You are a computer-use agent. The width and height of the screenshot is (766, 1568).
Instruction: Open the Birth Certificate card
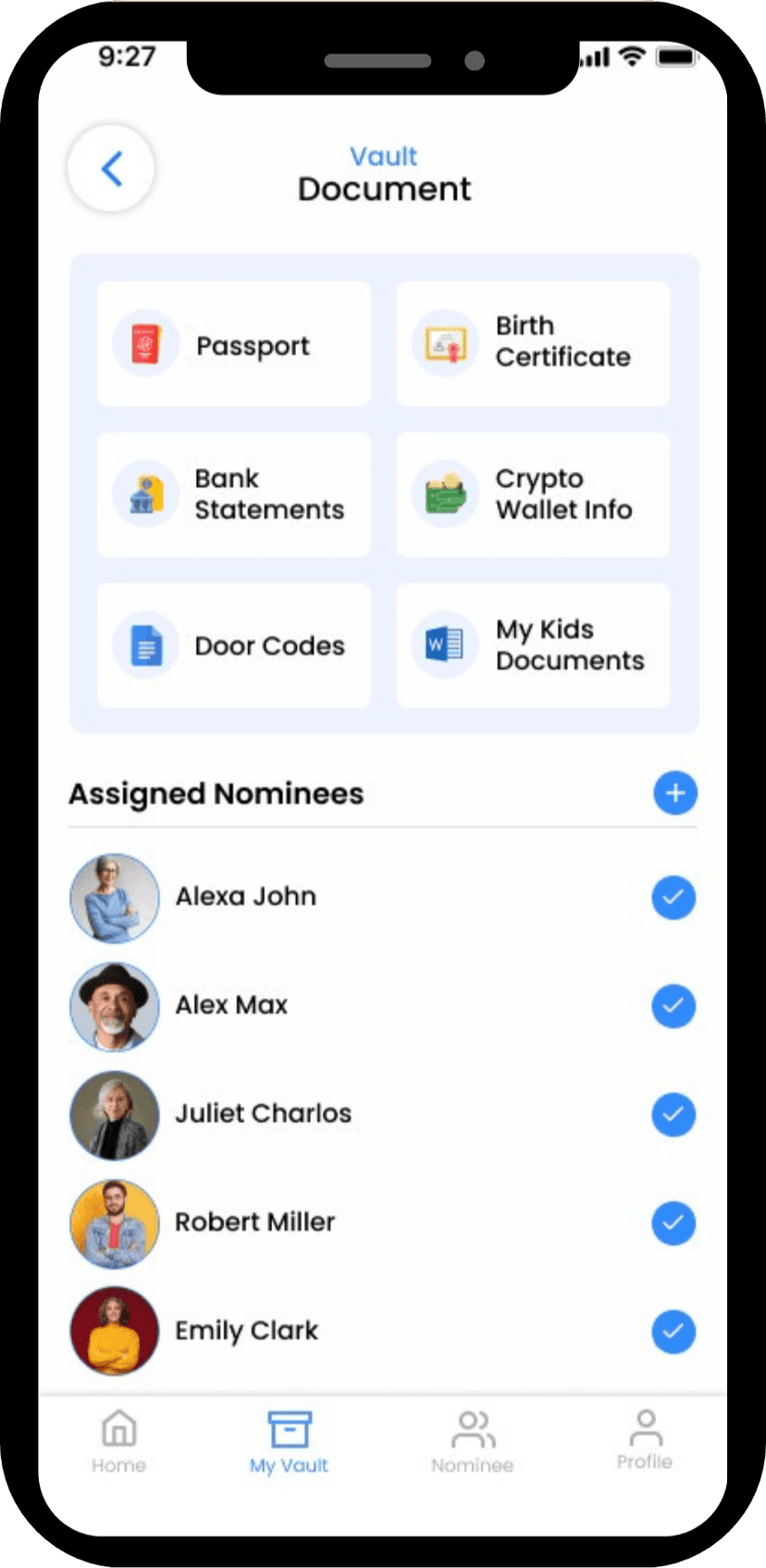[x=533, y=342]
